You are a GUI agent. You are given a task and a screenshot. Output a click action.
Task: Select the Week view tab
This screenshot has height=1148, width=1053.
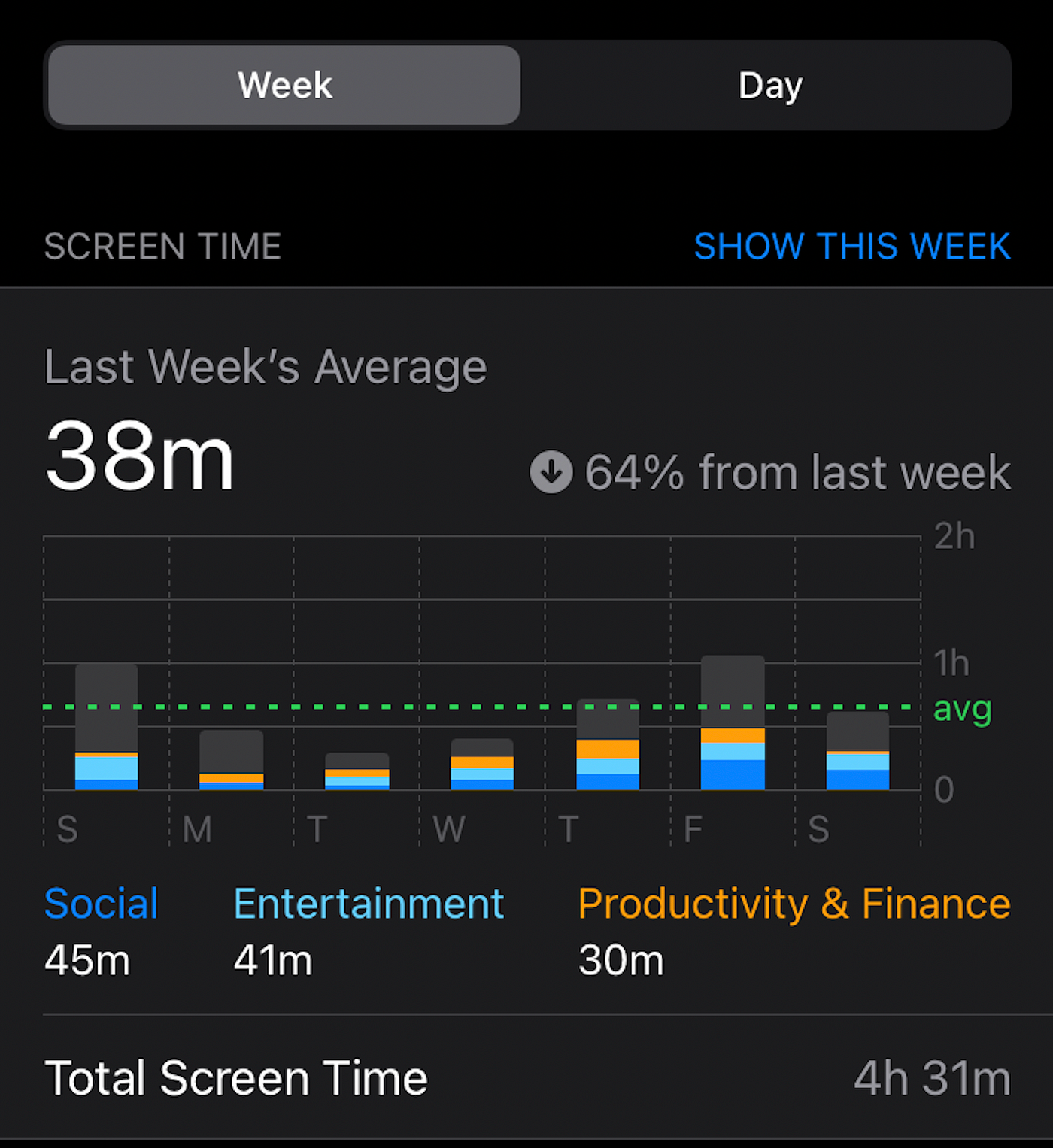[283, 84]
